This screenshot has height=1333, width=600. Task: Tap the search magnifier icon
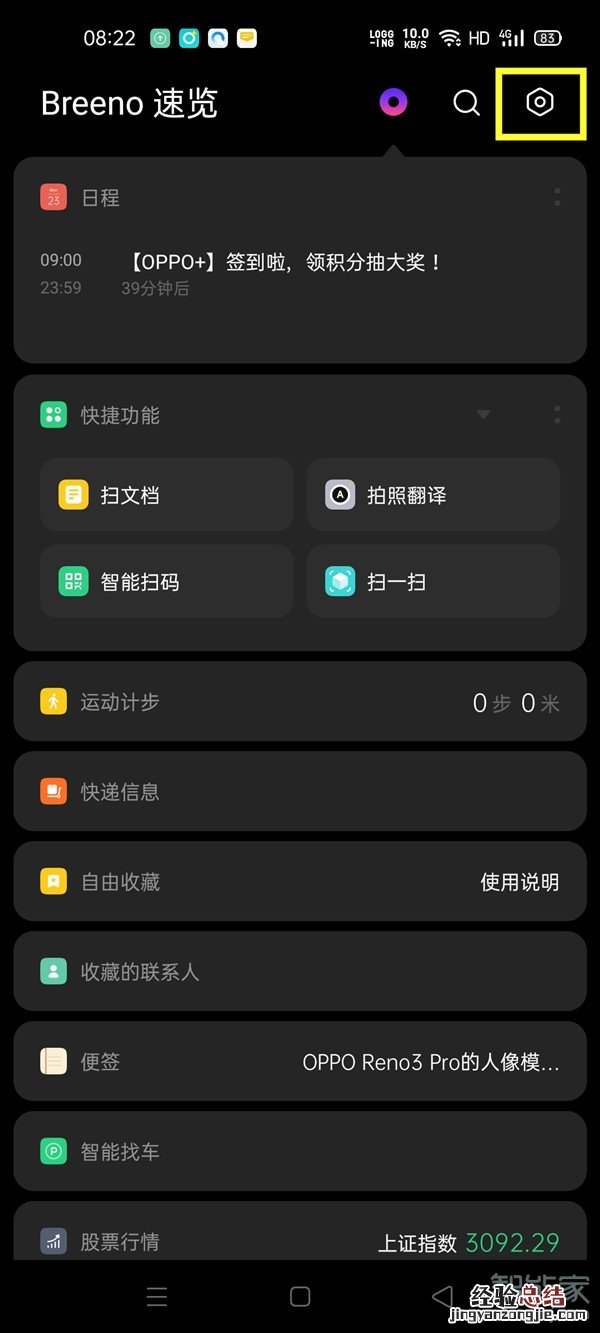click(x=466, y=103)
